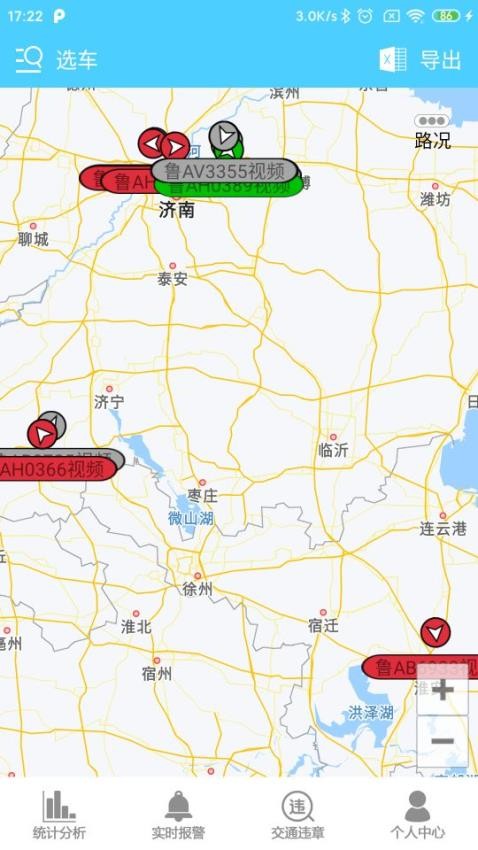This screenshot has width=478, height=850.
Task: Select vehicle label AH0366视频
Action: click(x=57, y=469)
